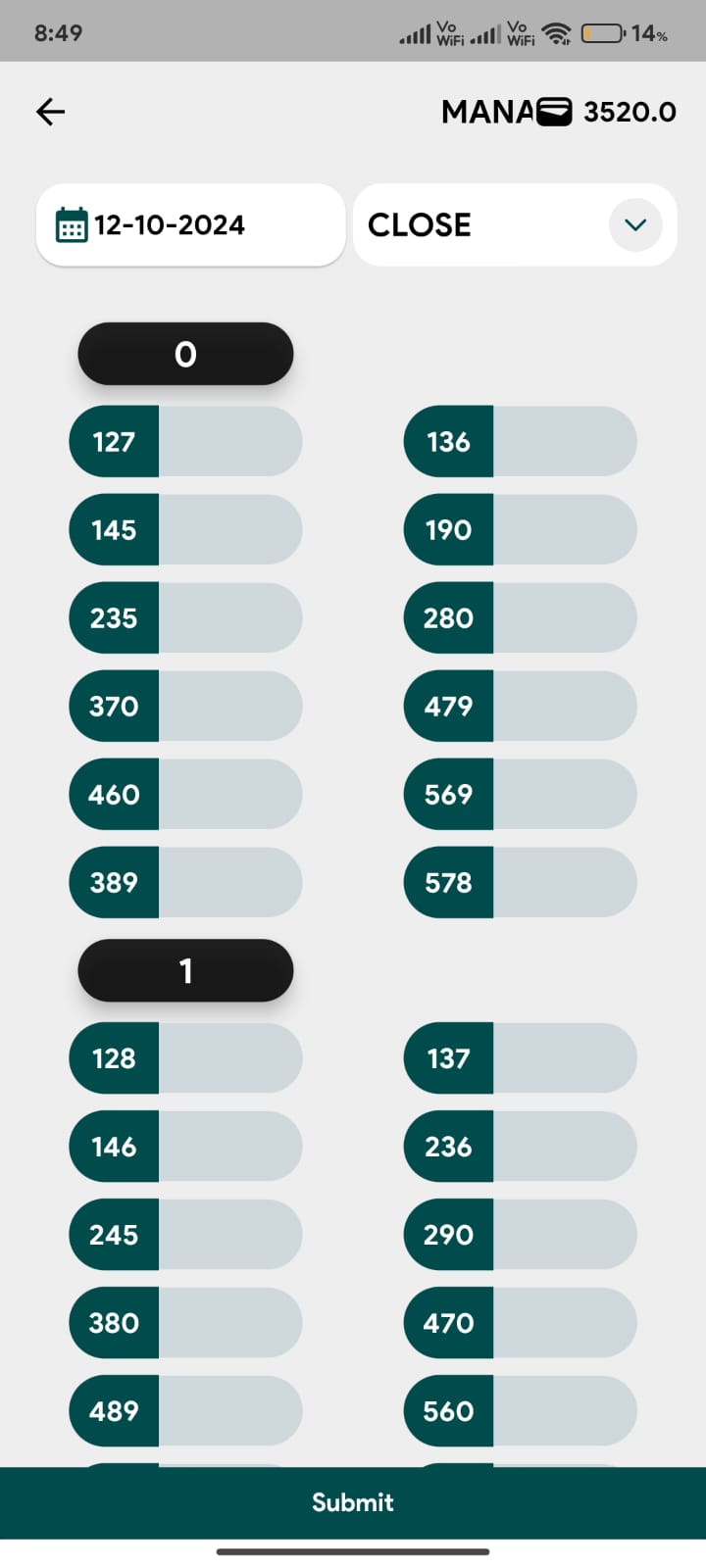Focus the input next to 236
Viewport: 706px width, 1568px height.
click(x=564, y=1147)
